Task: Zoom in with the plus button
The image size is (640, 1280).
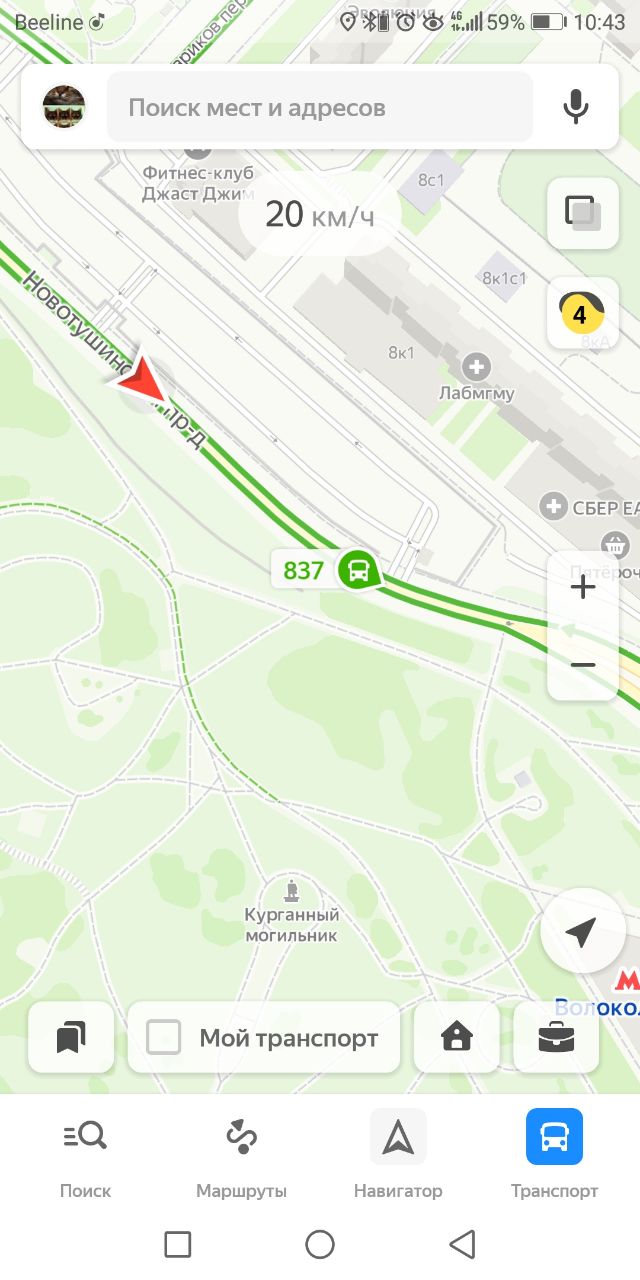Action: point(583,588)
